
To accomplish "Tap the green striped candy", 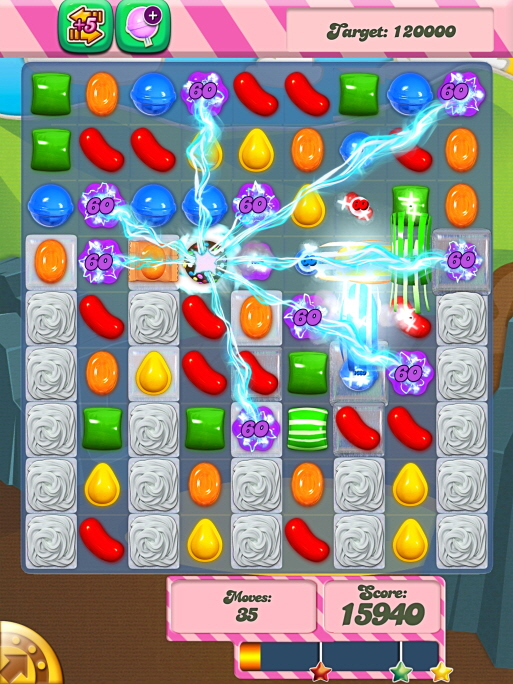I will (308, 429).
